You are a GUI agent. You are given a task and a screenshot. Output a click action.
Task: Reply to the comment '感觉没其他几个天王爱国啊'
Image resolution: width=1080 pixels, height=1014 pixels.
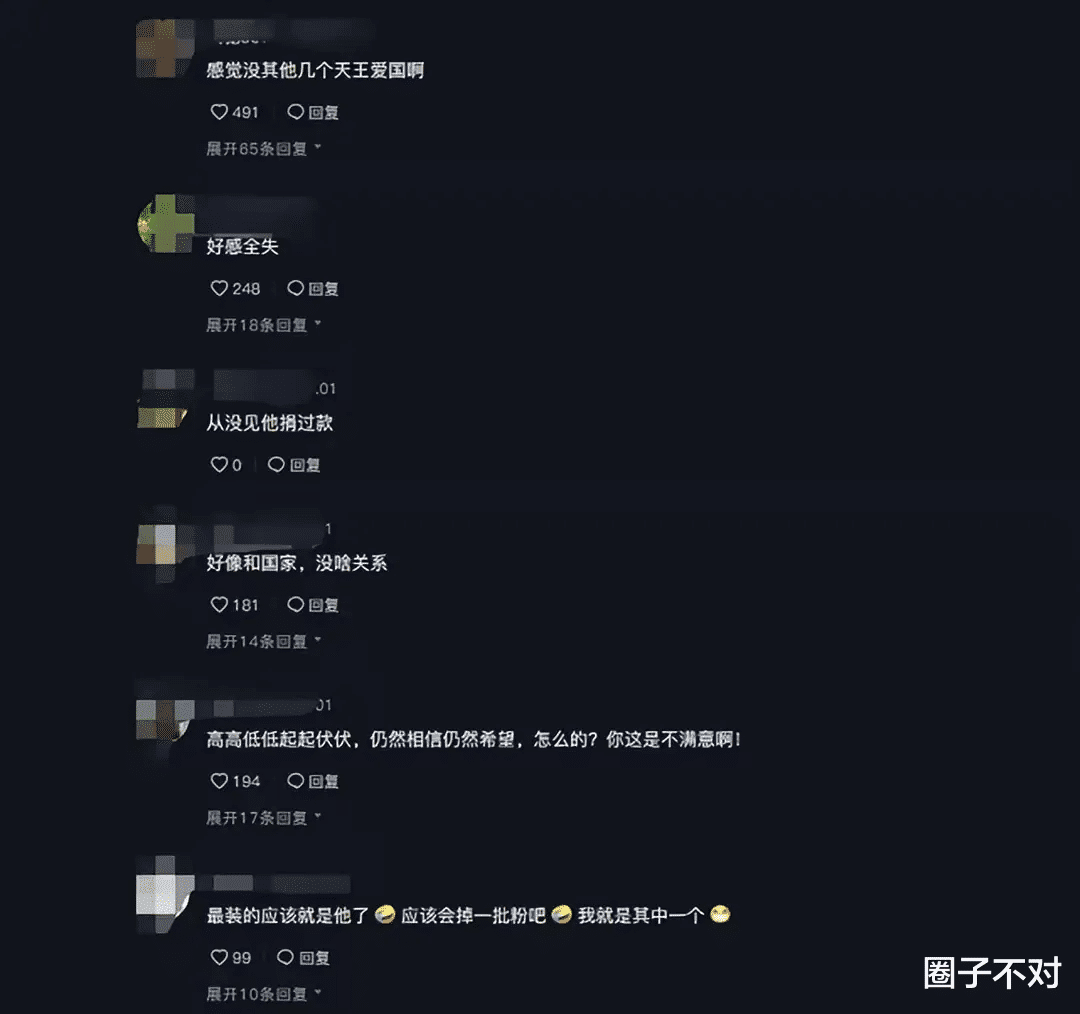[313, 113]
